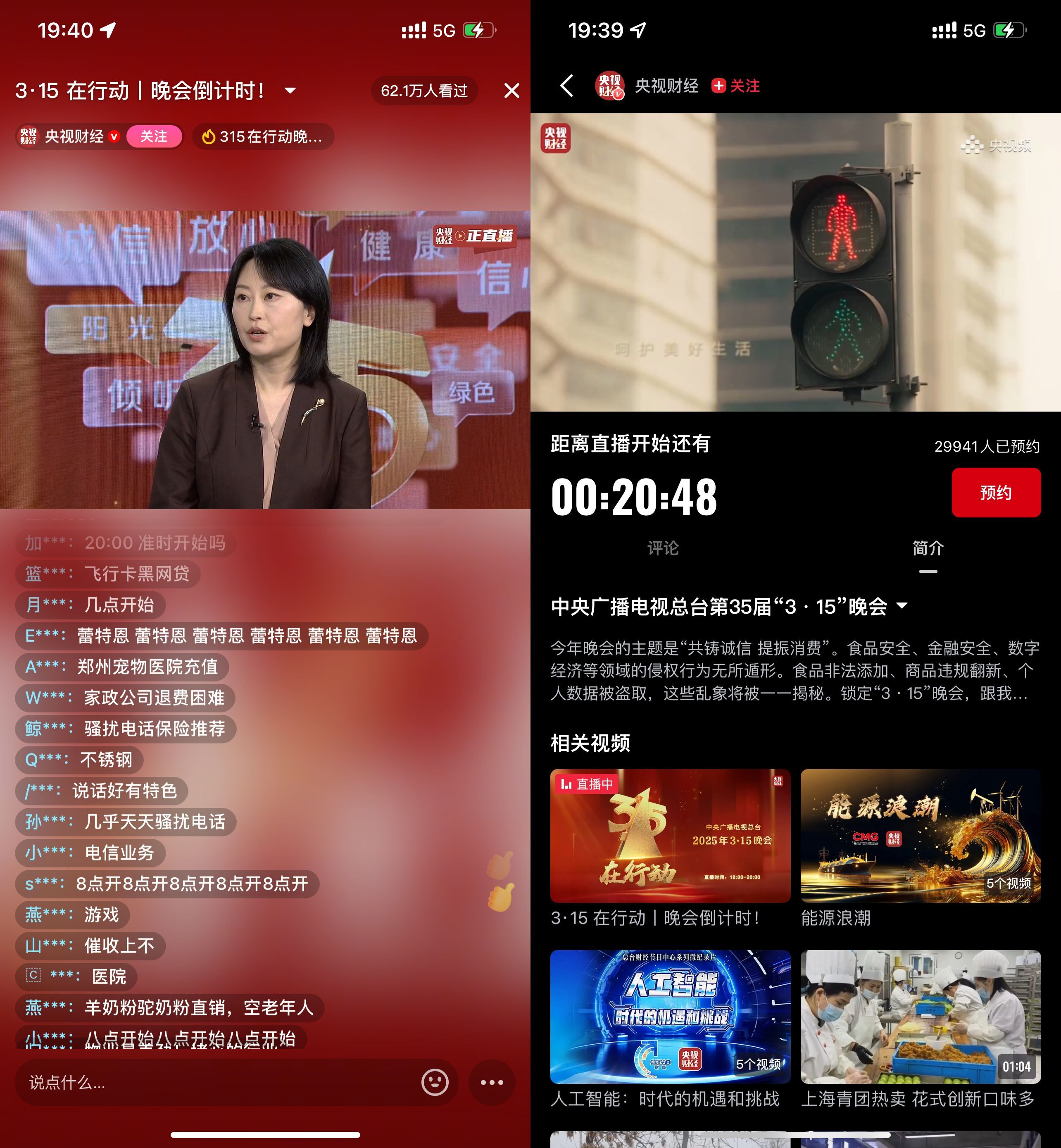Tap the 说点什么 comment input field
Viewport: 1061px width, 1148px height.
click(218, 1083)
